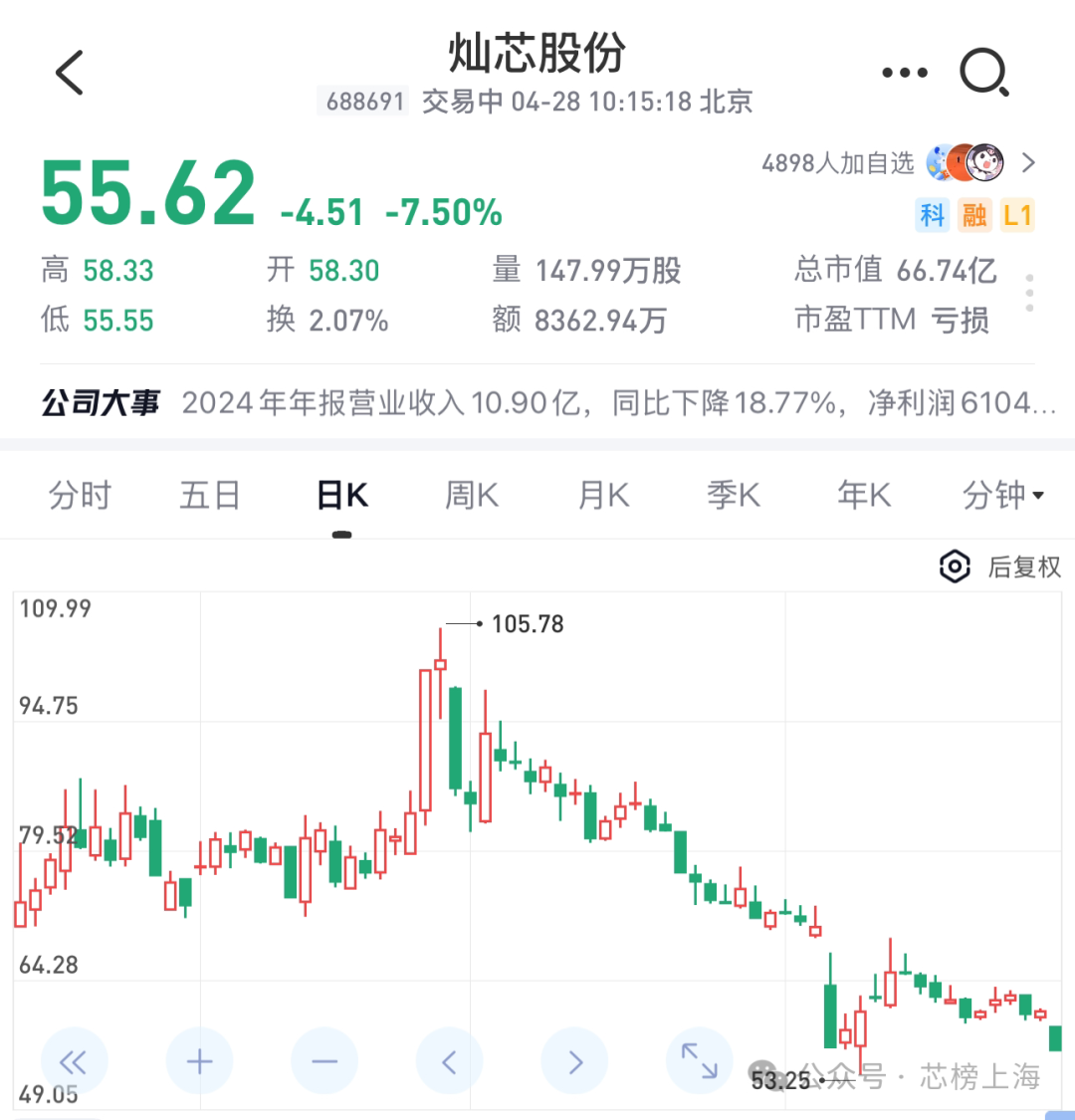Move the chart one step right
Image resolution: width=1075 pixels, height=1120 pixels.
[574, 1061]
